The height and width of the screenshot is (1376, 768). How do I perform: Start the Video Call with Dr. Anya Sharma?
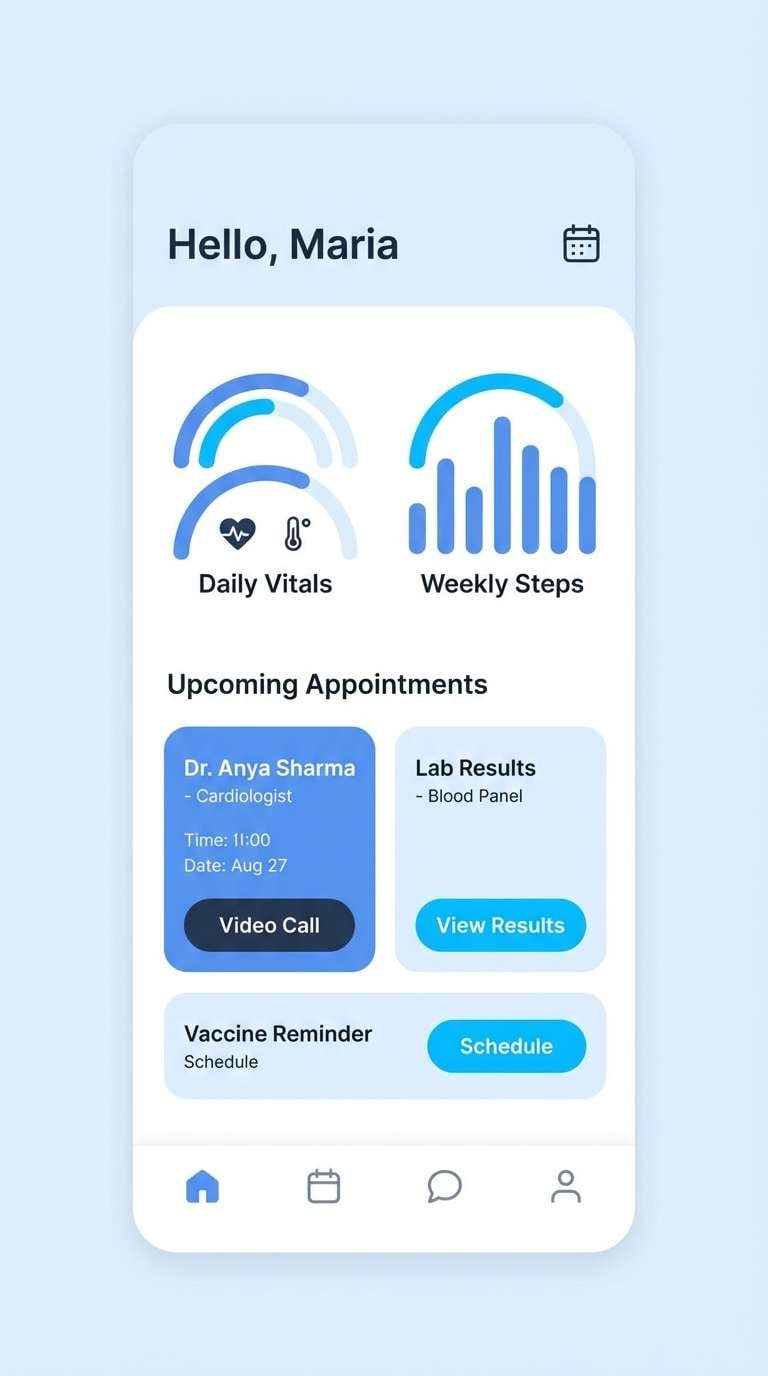click(269, 925)
